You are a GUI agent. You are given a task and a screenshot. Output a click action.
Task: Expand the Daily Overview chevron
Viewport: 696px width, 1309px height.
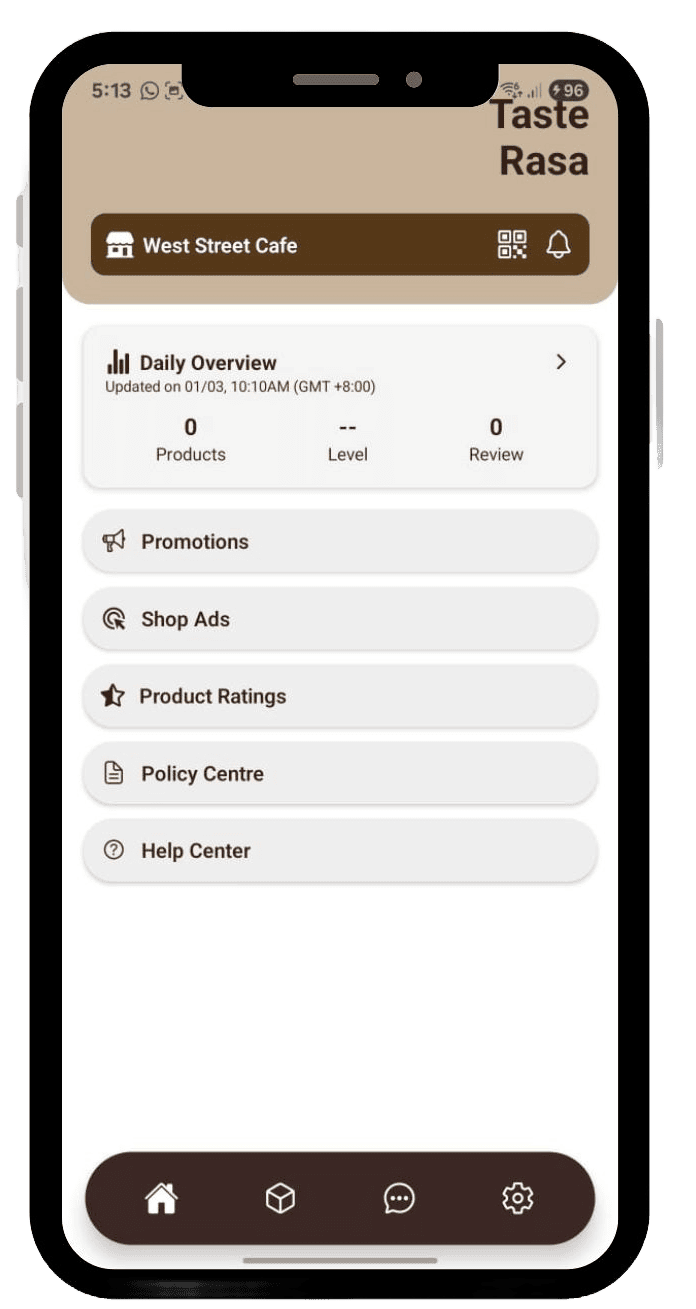tap(561, 362)
